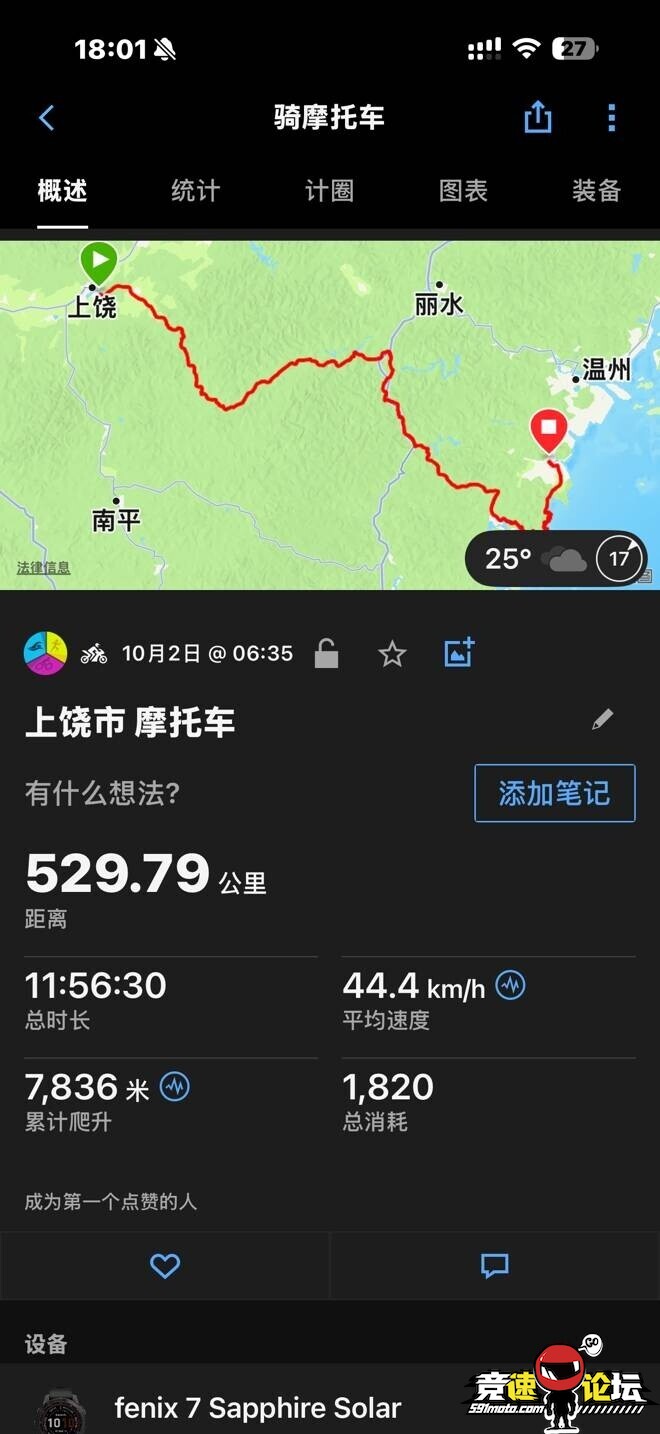Mark activity as favorite with star
660x1434 pixels.
392,654
